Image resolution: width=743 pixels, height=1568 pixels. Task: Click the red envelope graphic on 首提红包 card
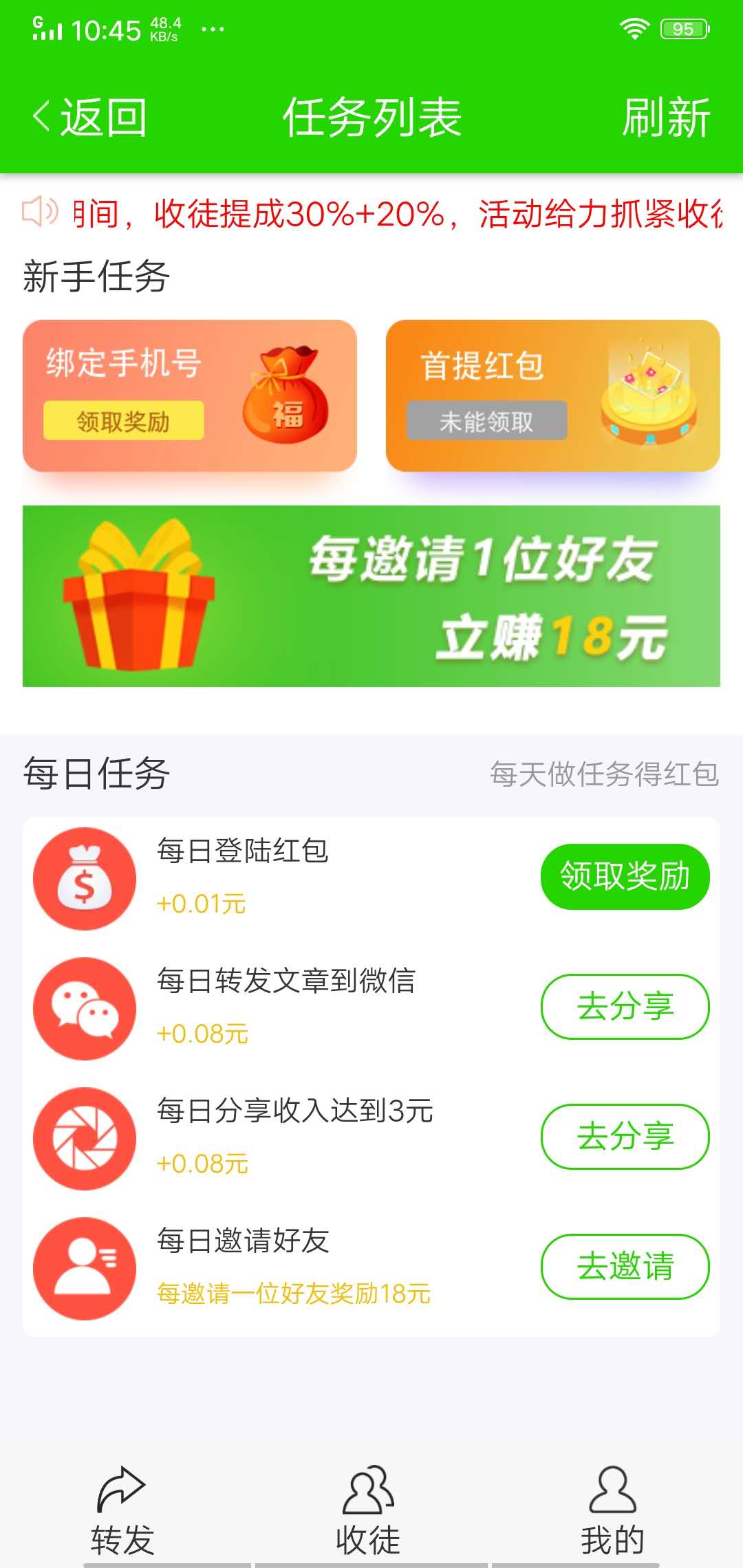649,393
